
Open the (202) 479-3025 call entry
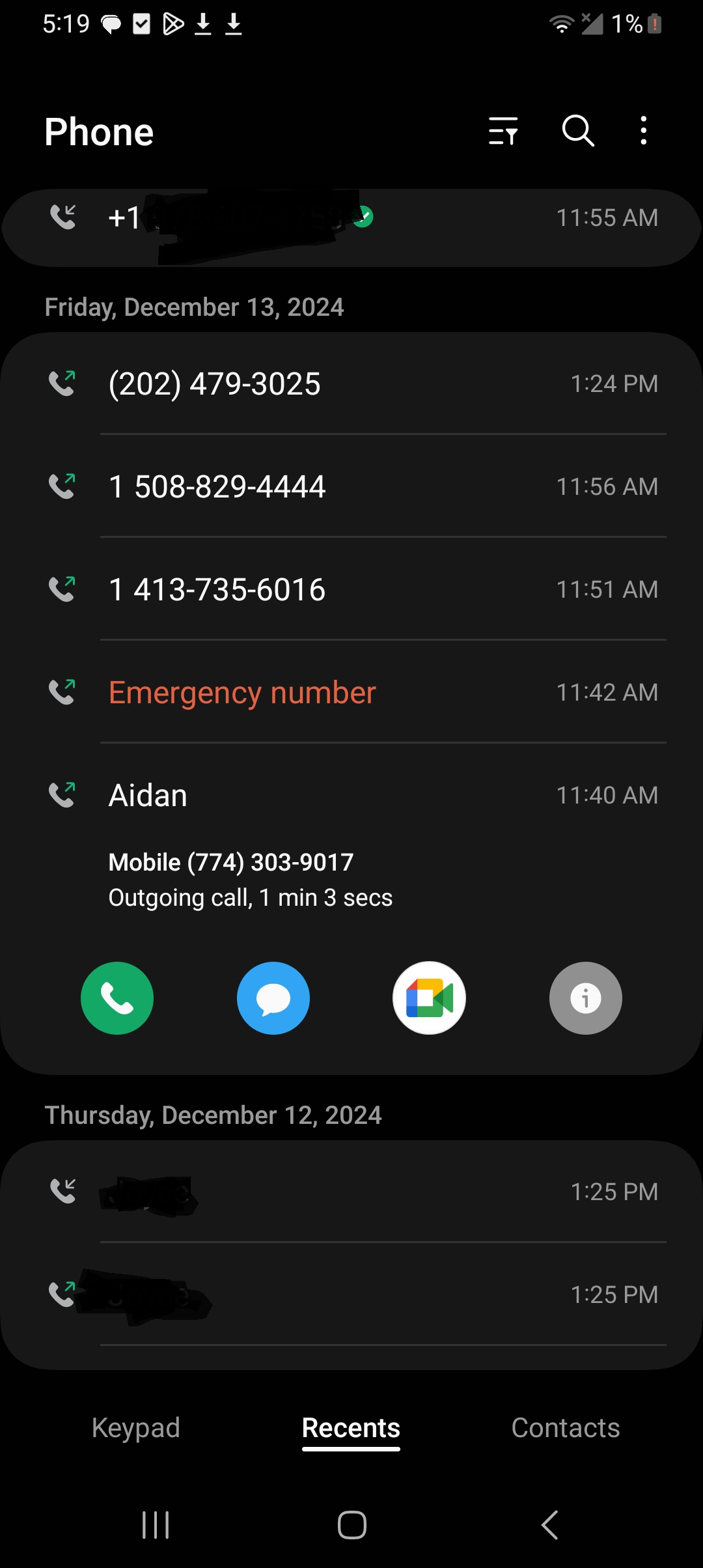[x=351, y=384]
